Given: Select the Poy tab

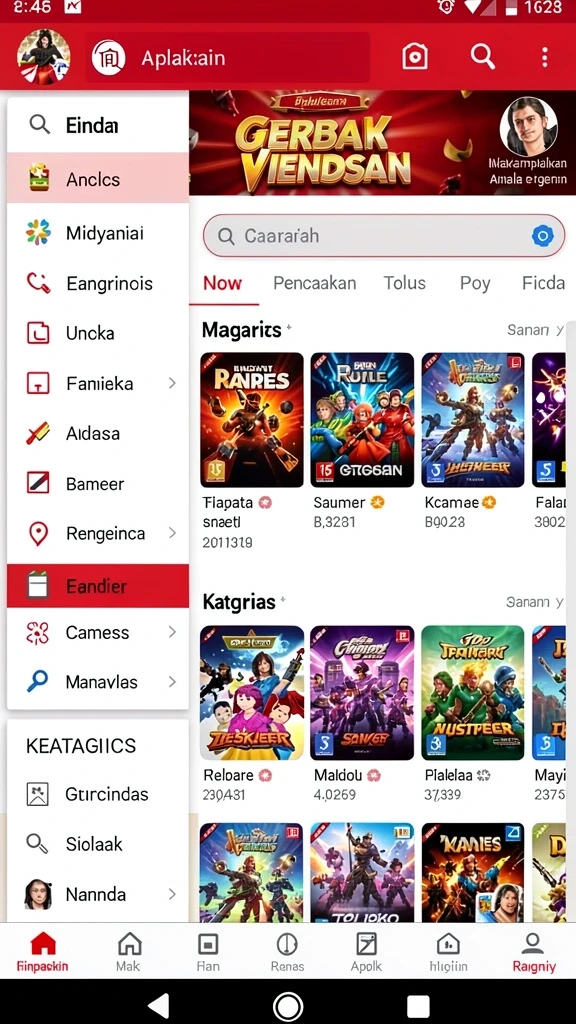Looking at the screenshot, I should click(x=475, y=283).
